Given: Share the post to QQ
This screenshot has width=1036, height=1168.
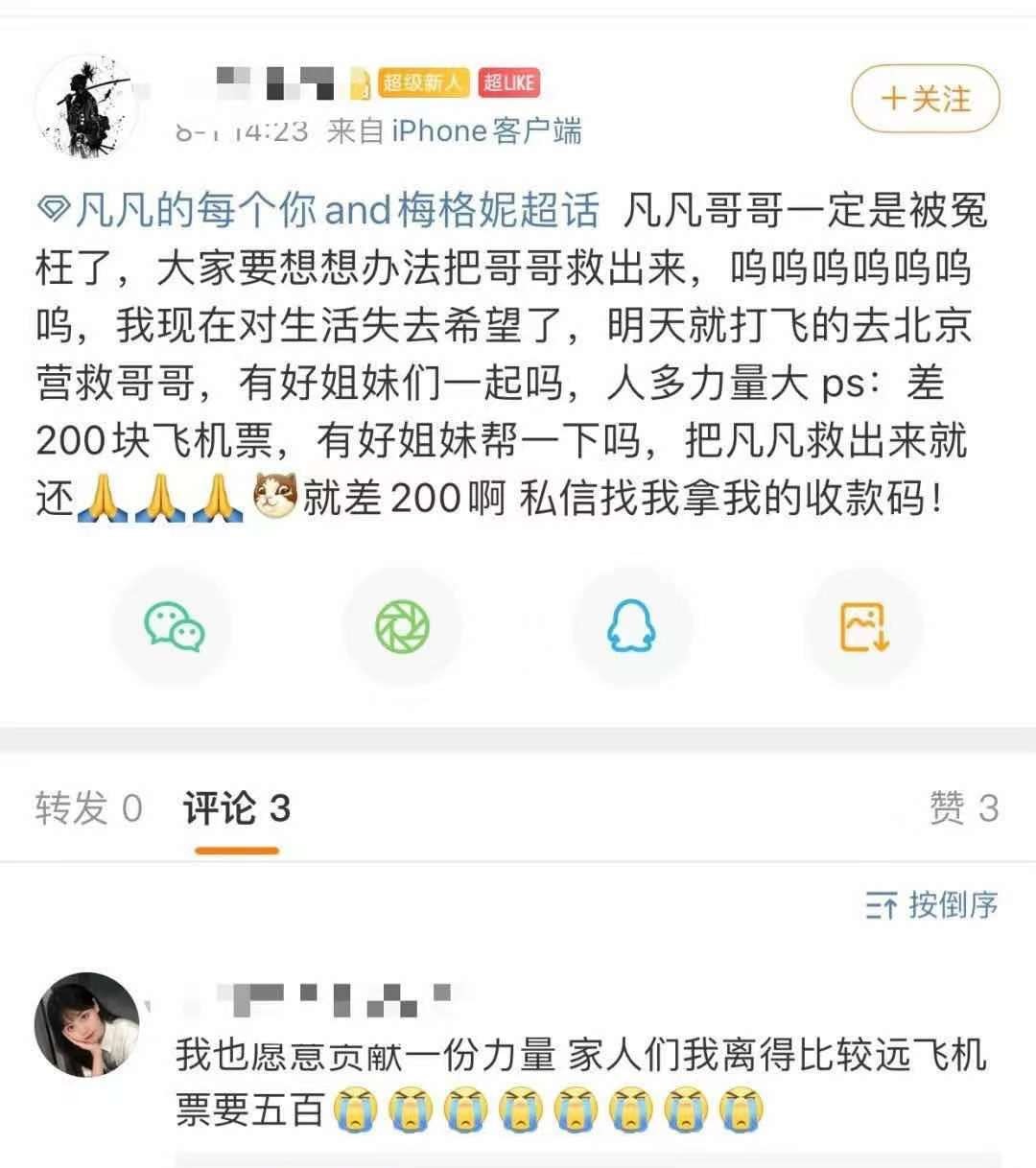Looking at the screenshot, I should click(x=632, y=625).
